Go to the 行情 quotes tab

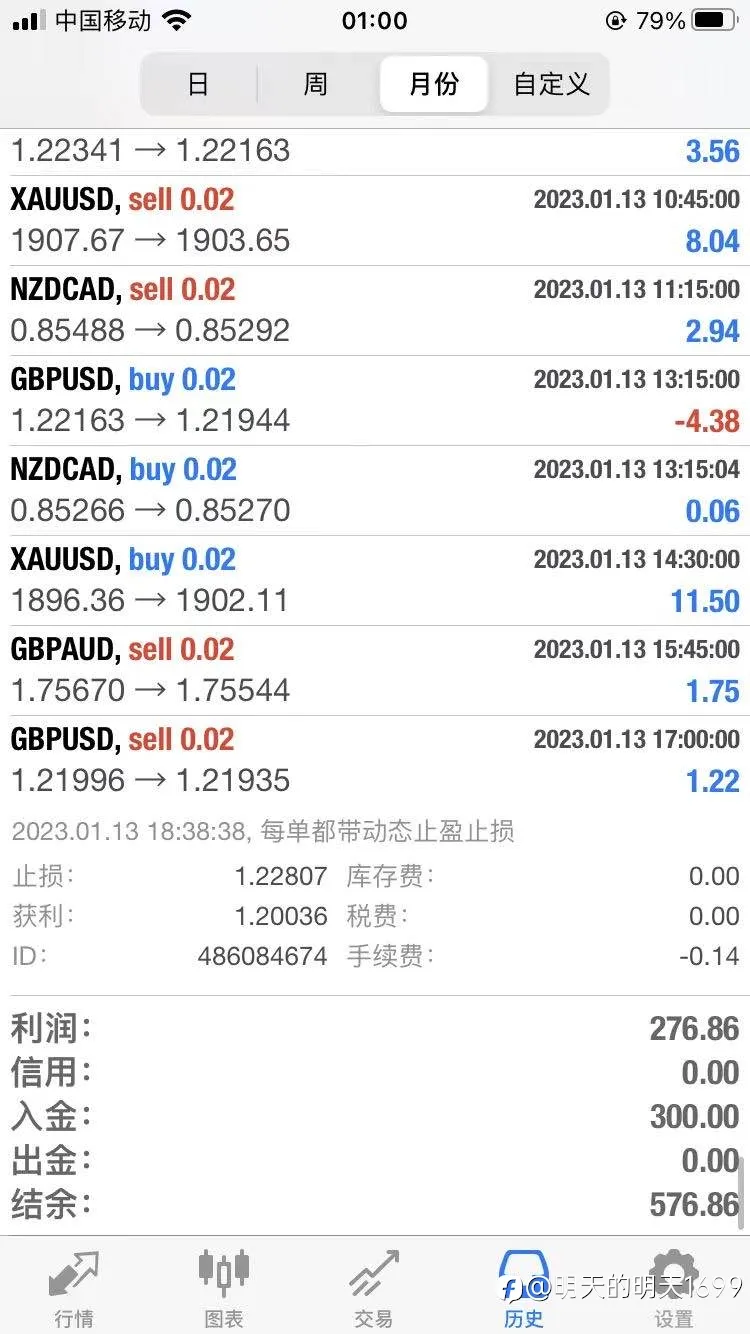point(75,1288)
